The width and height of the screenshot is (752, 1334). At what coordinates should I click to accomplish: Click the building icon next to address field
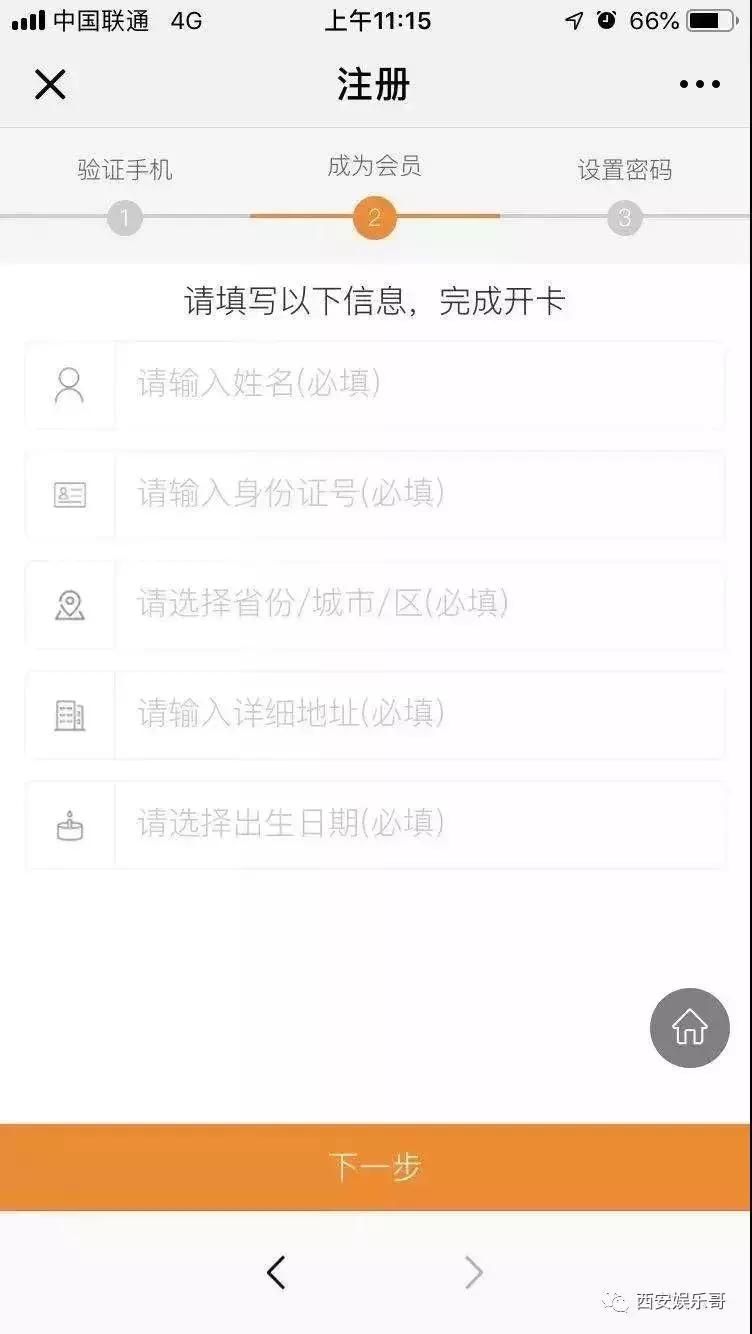point(70,715)
